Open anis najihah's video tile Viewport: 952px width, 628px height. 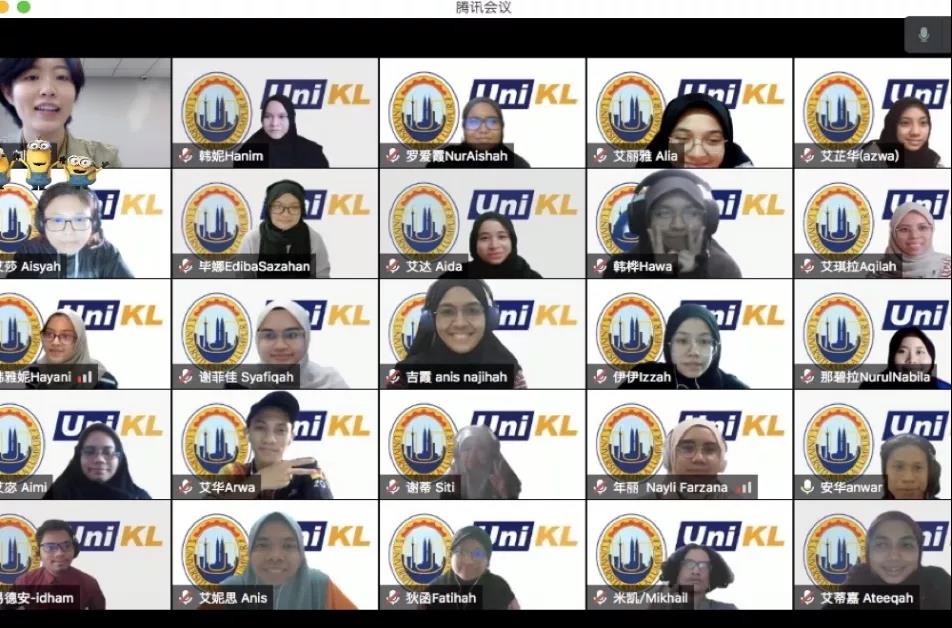coord(482,333)
